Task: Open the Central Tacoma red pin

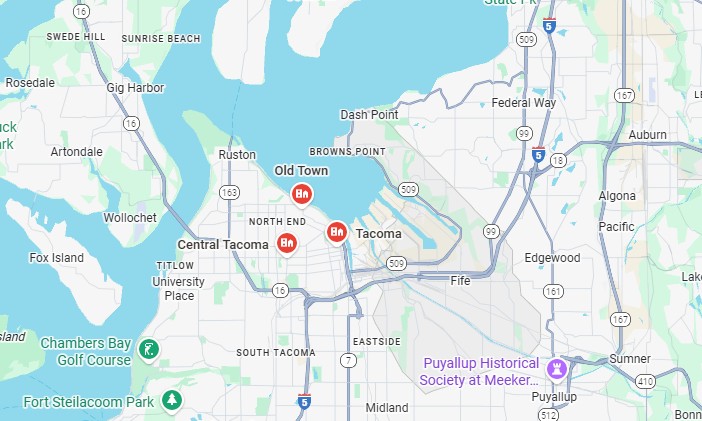Action: [286, 243]
